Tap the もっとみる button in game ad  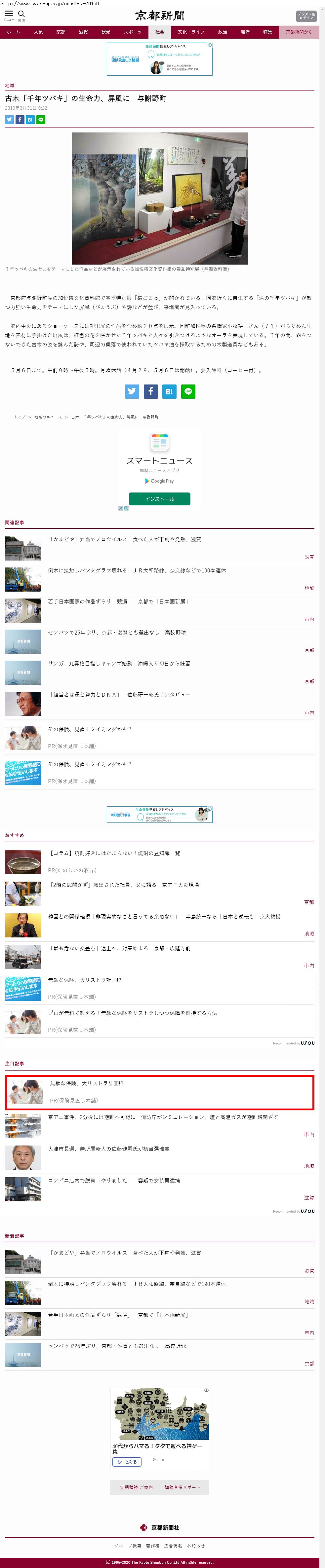pos(127,1462)
